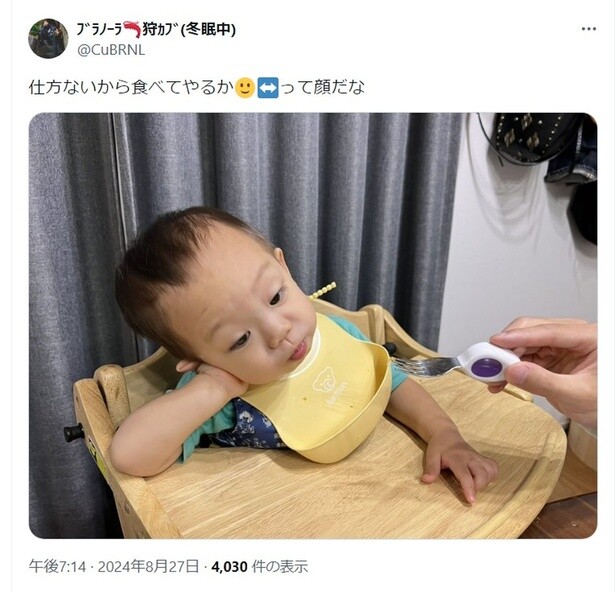615x592 pixels.
Task: Open the baby photo in full view
Action: (312, 325)
